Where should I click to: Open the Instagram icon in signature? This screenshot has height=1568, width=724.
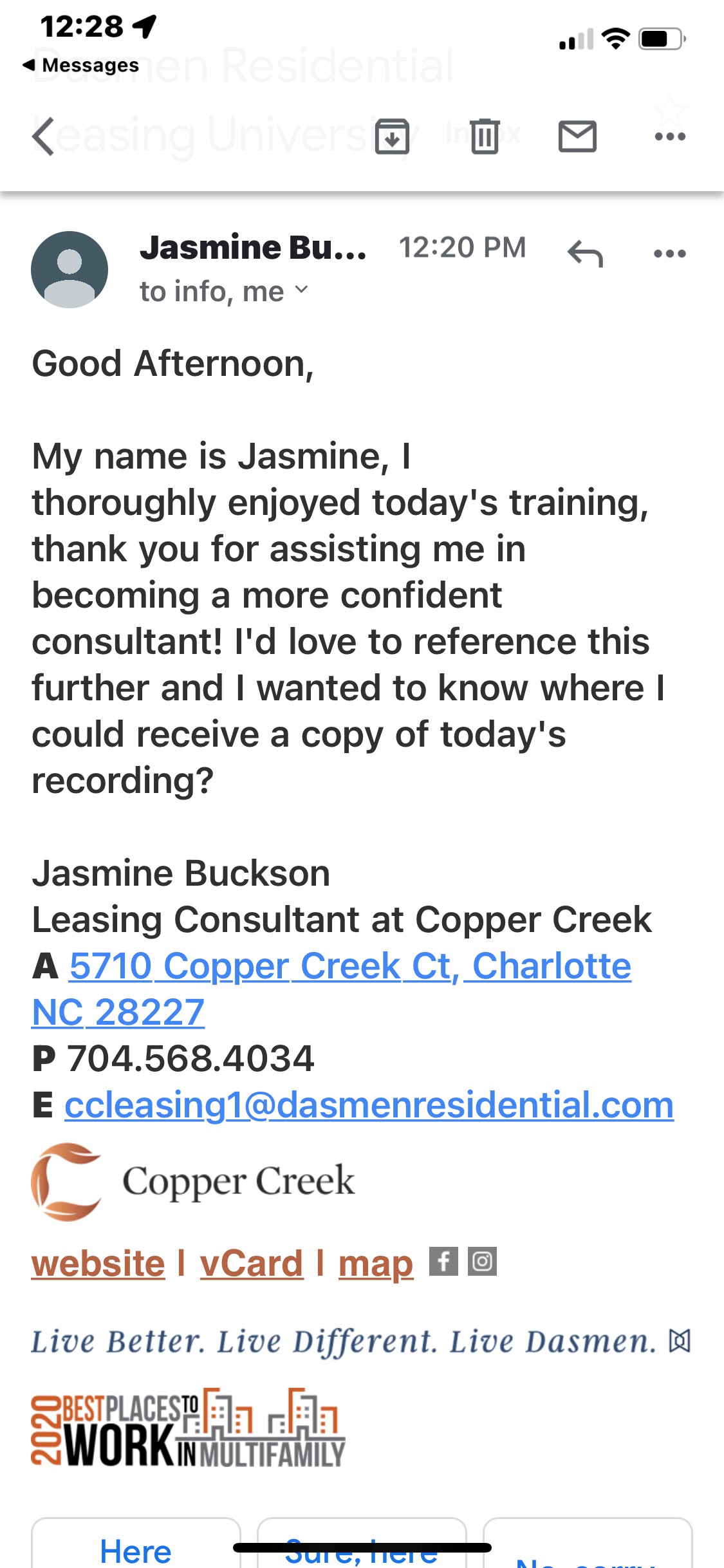click(483, 1261)
